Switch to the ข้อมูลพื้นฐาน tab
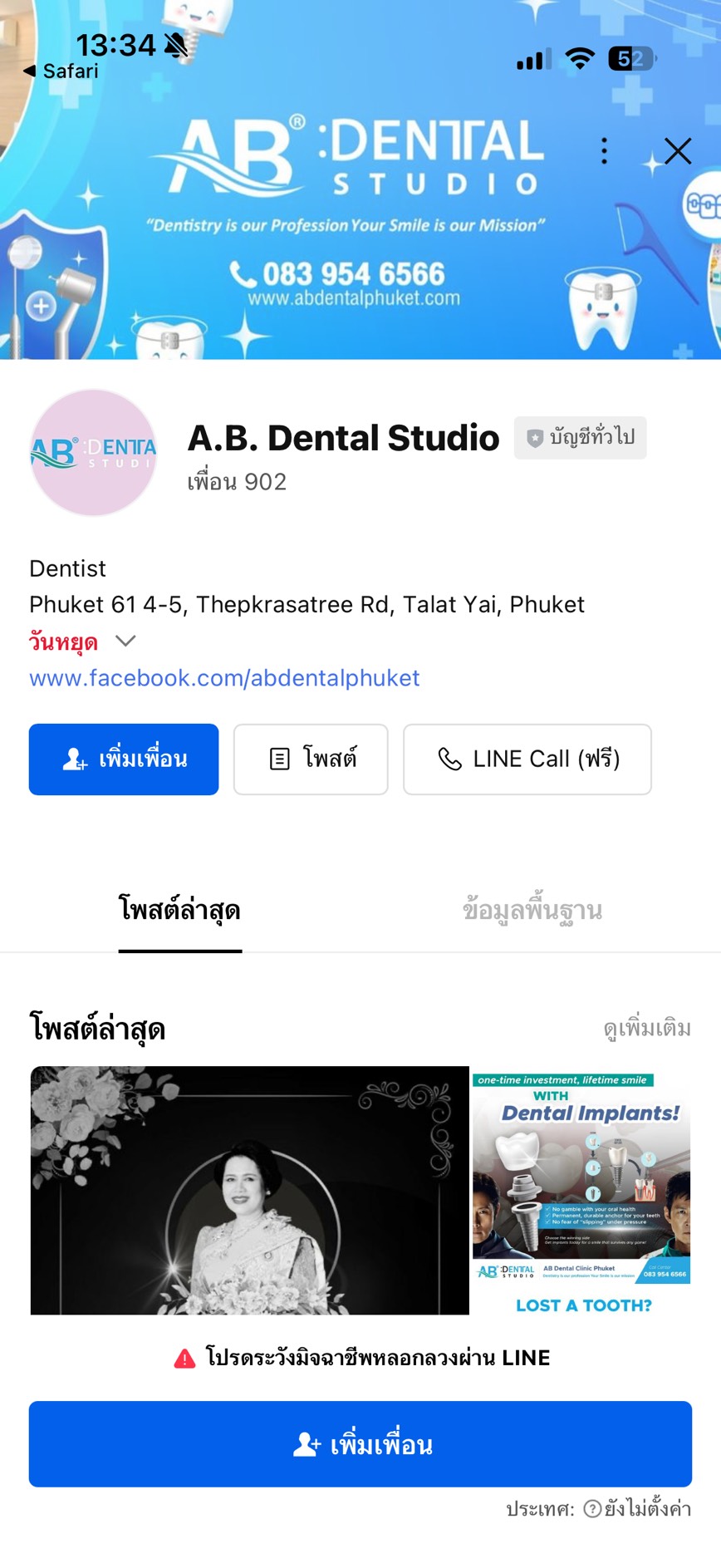 coord(532,911)
